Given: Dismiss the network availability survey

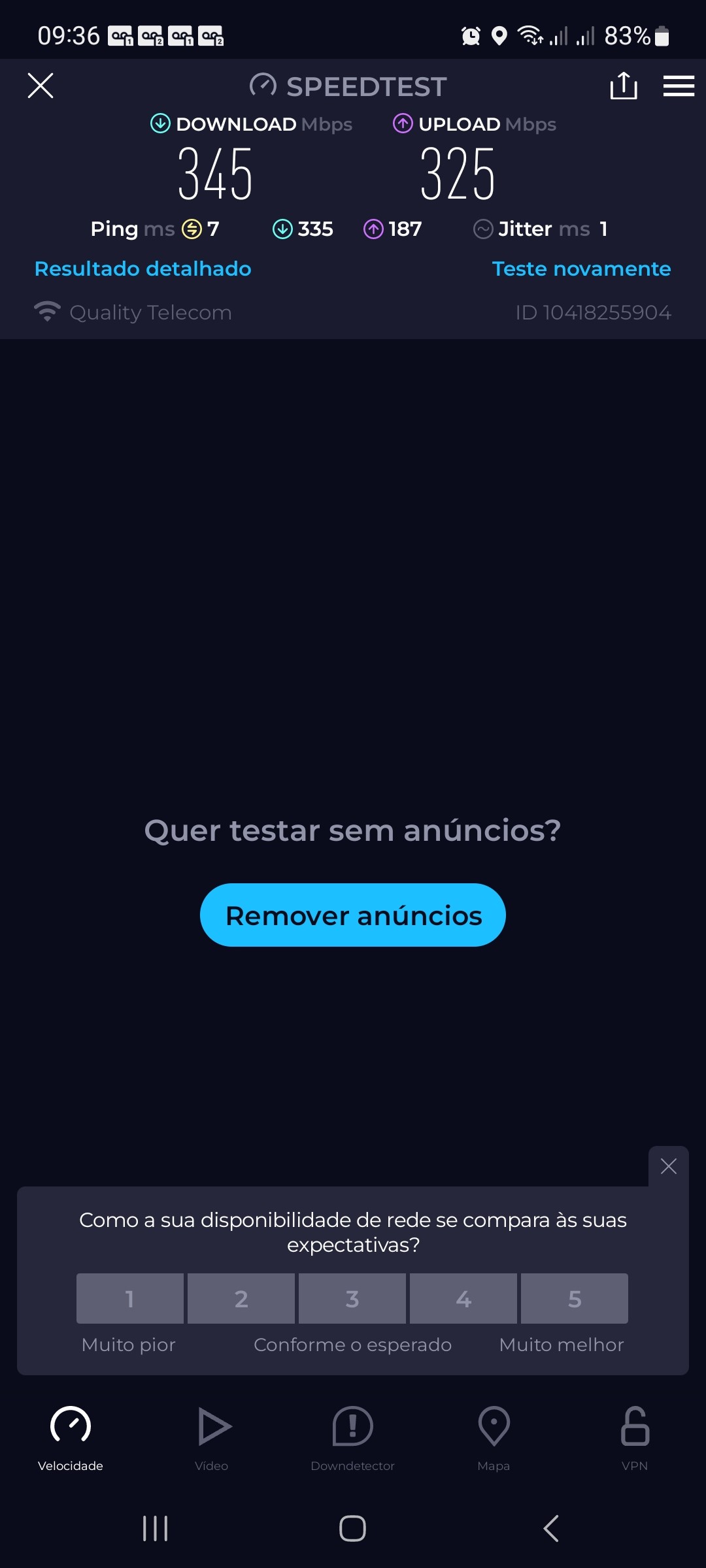Looking at the screenshot, I should 668,1166.
